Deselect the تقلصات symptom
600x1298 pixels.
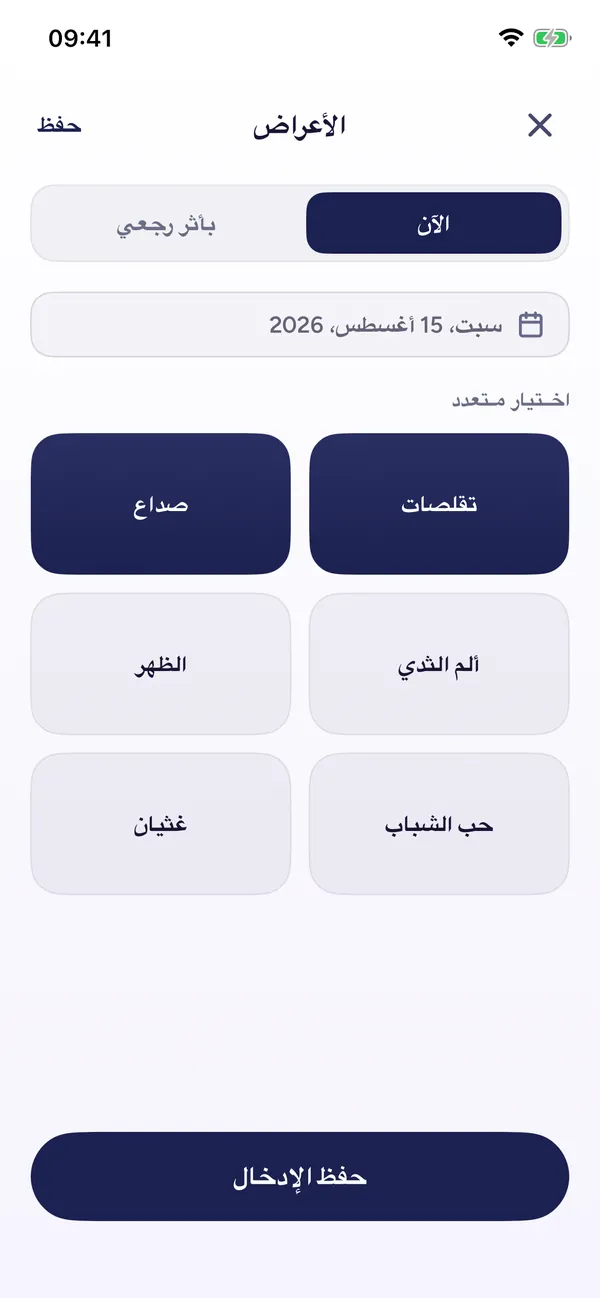pyautogui.click(x=439, y=504)
